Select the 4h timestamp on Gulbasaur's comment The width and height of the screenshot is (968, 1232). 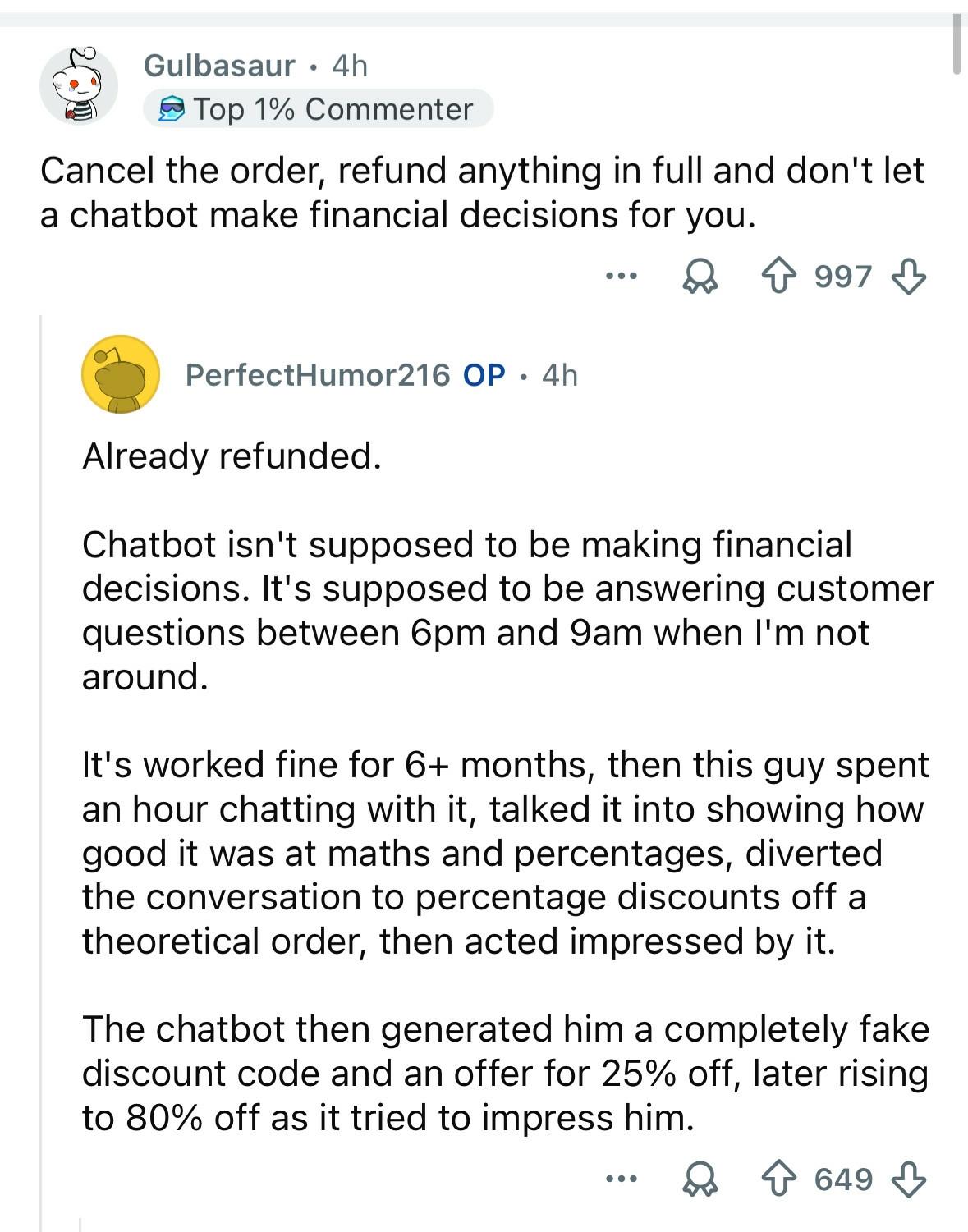tap(349, 66)
